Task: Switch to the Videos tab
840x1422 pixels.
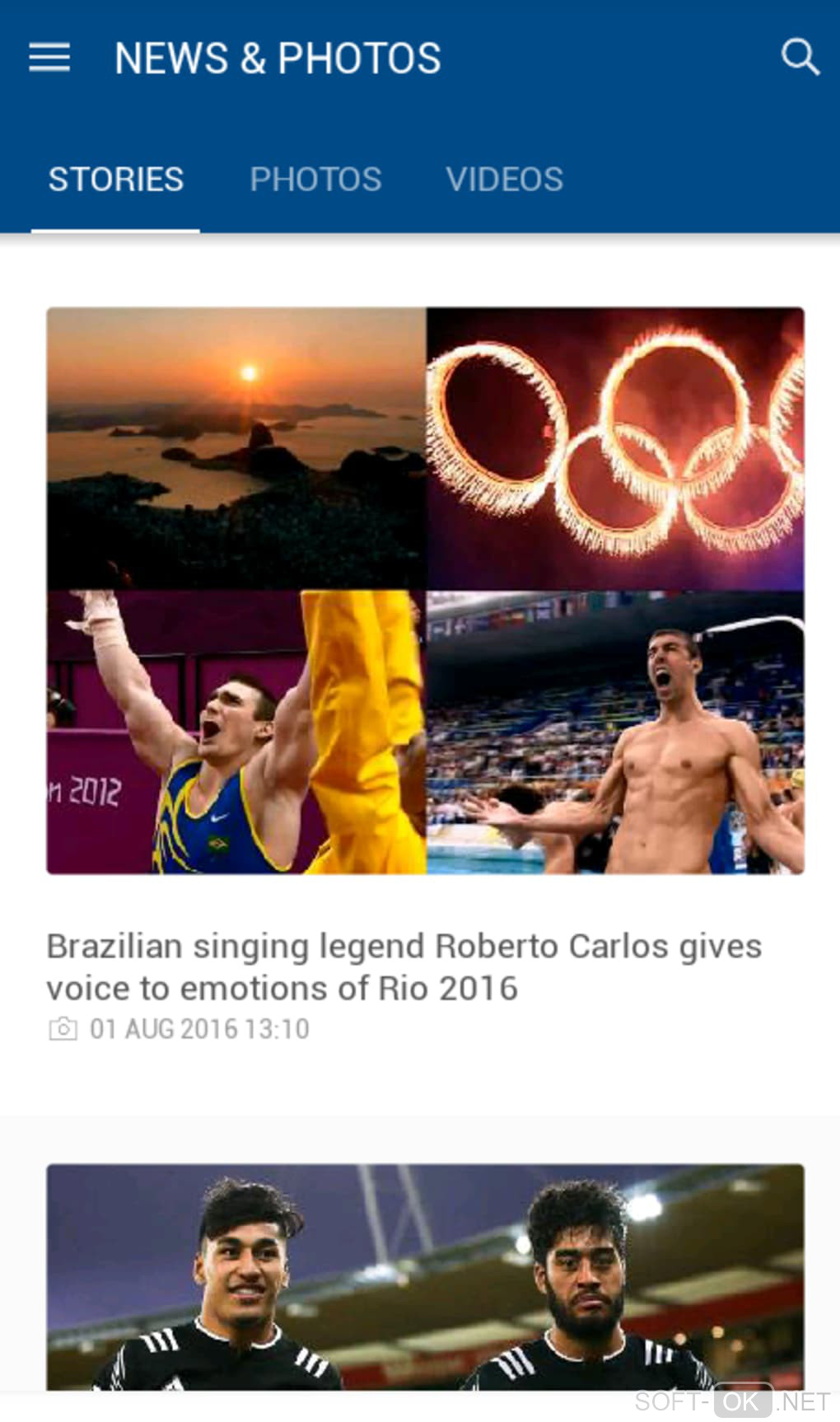Action: coord(504,180)
